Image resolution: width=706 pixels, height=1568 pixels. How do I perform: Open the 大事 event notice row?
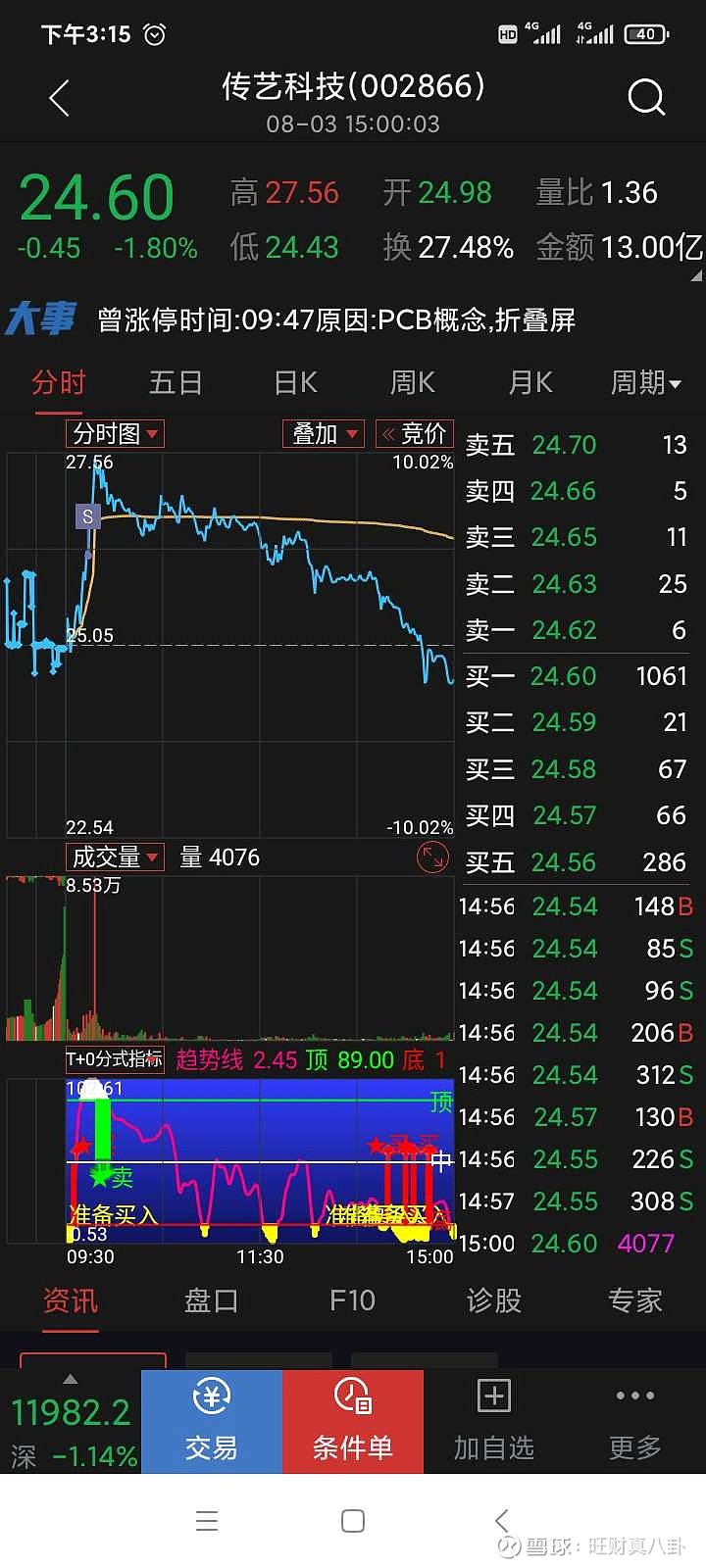tap(353, 319)
